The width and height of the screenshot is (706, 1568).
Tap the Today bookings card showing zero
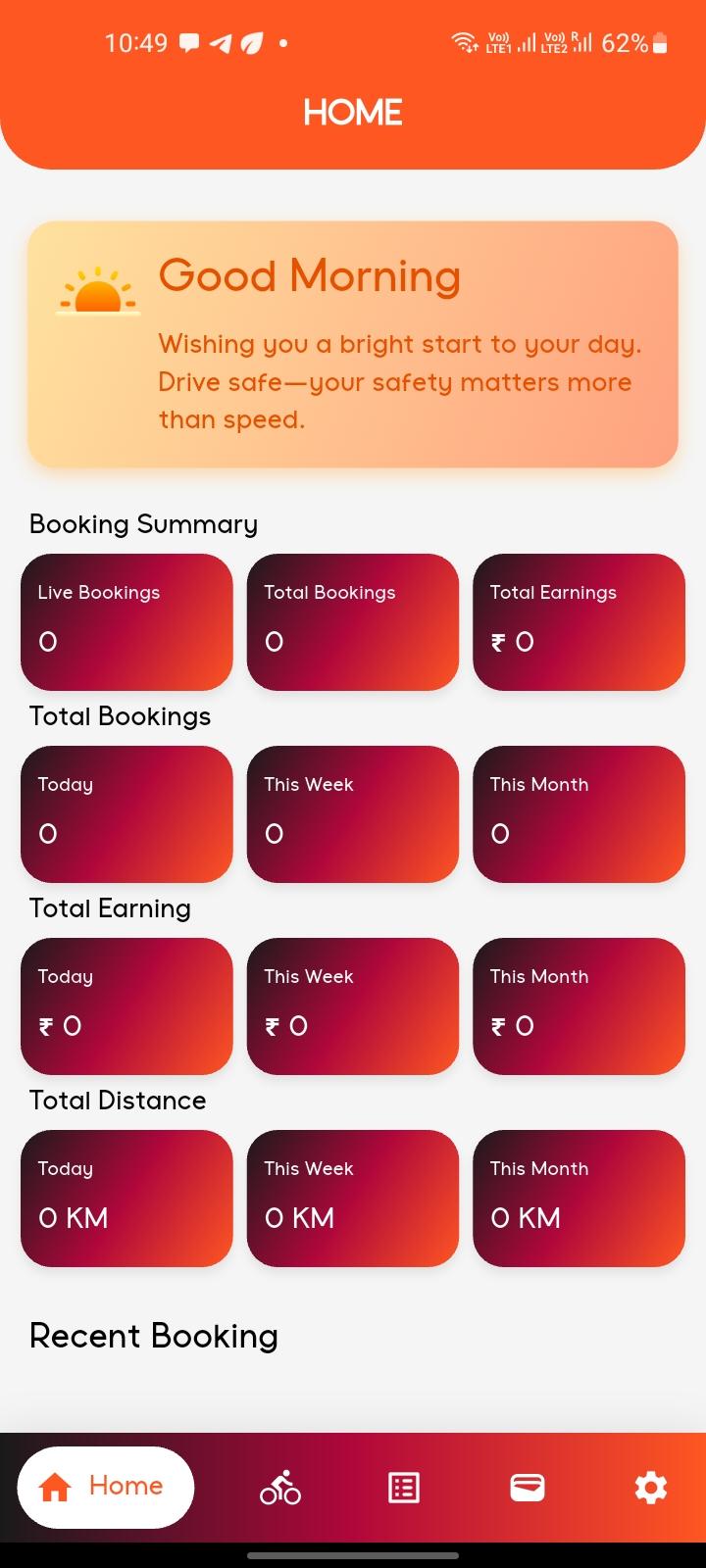pos(126,813)
